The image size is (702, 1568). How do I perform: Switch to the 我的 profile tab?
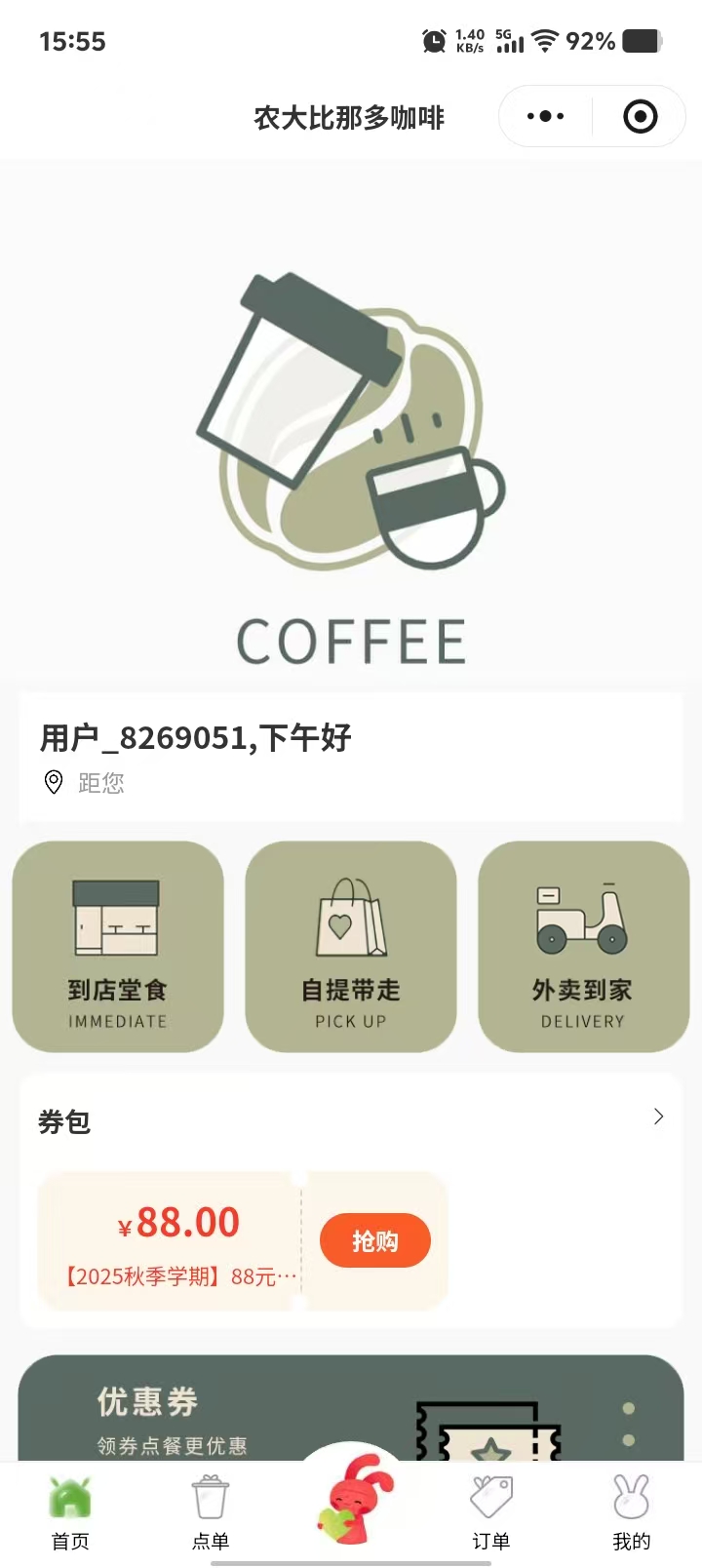pos(631,1511)
